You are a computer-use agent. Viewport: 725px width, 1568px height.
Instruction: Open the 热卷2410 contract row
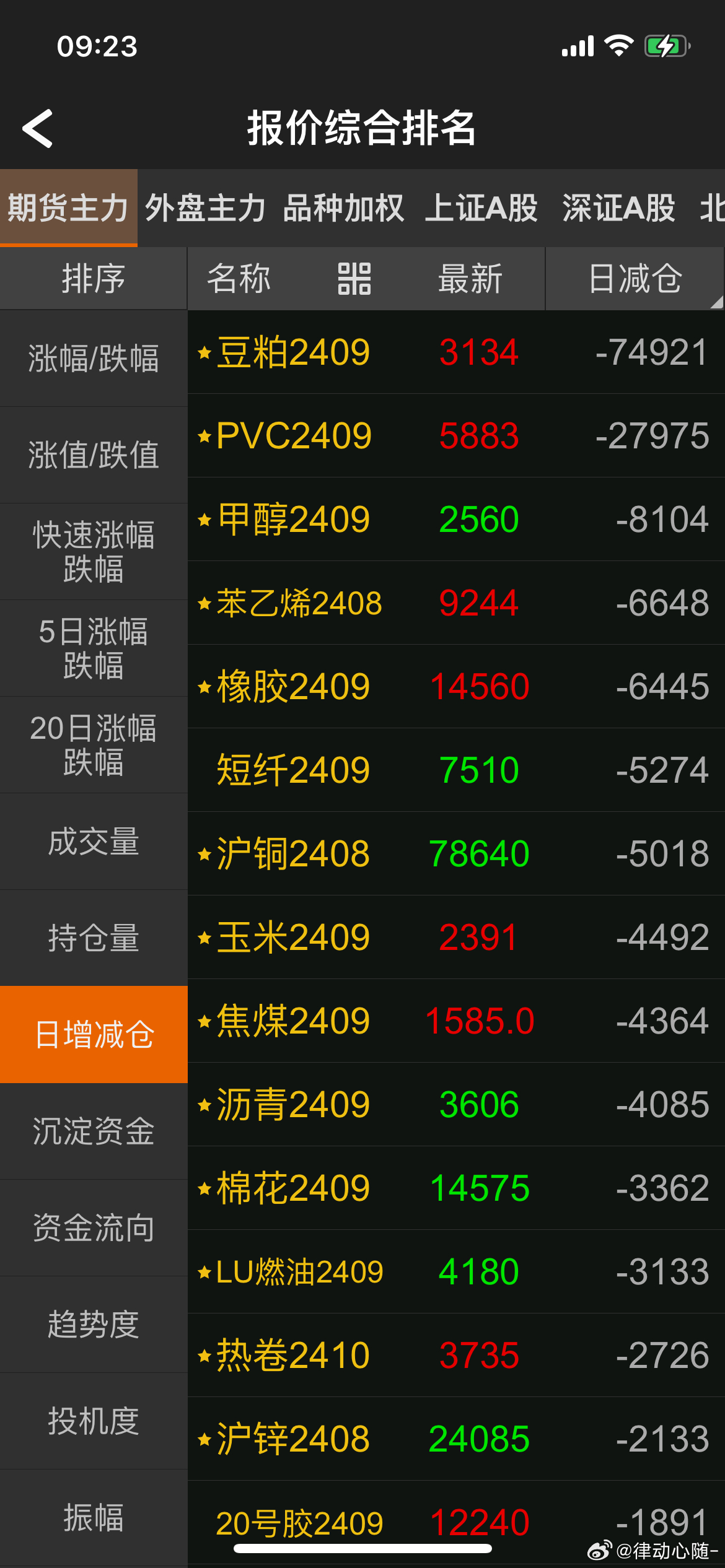click(456, 1356)
